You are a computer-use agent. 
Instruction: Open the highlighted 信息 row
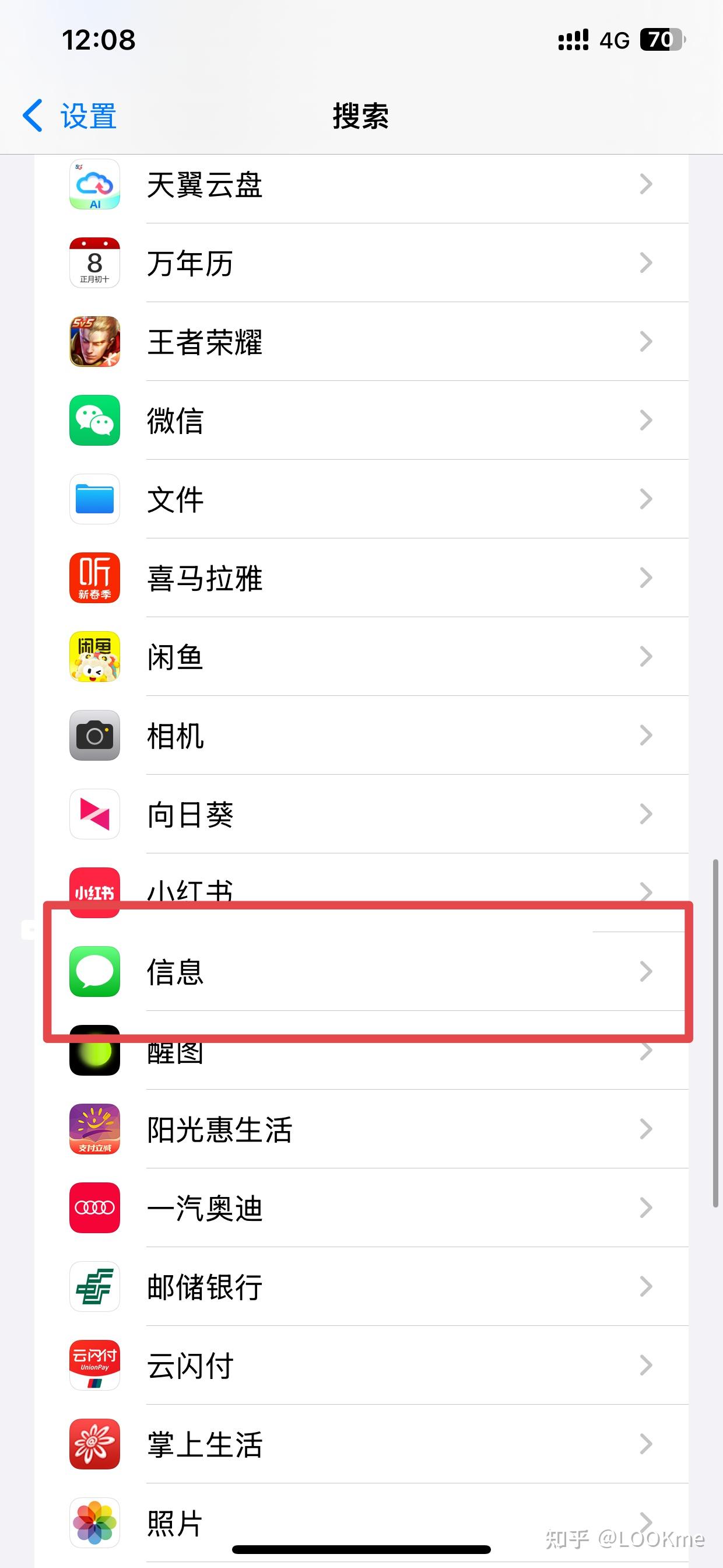pyautogui.click(x=361, y=971)
